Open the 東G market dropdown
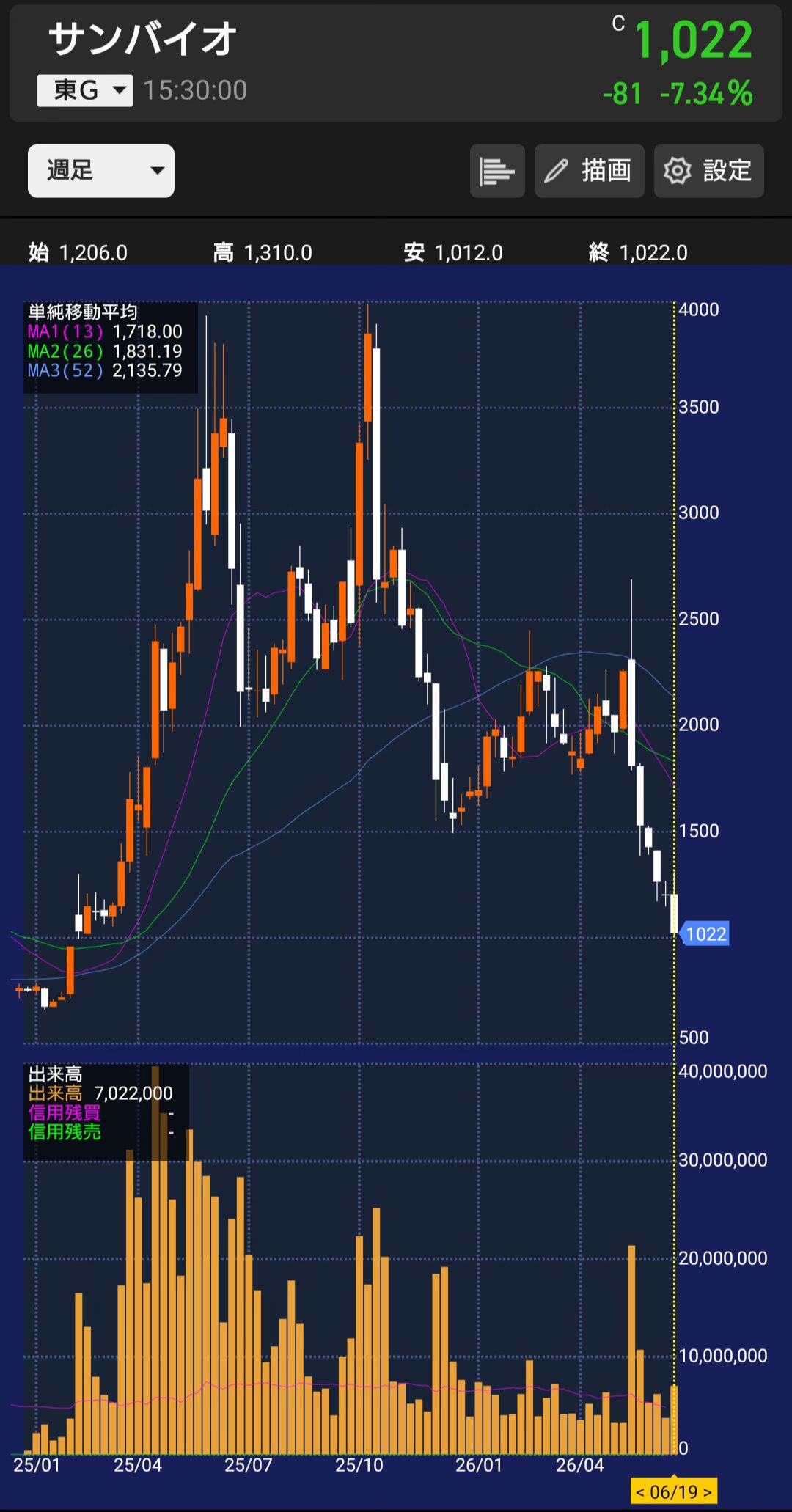Screen dimensions: 792x1512 [85, 91]
